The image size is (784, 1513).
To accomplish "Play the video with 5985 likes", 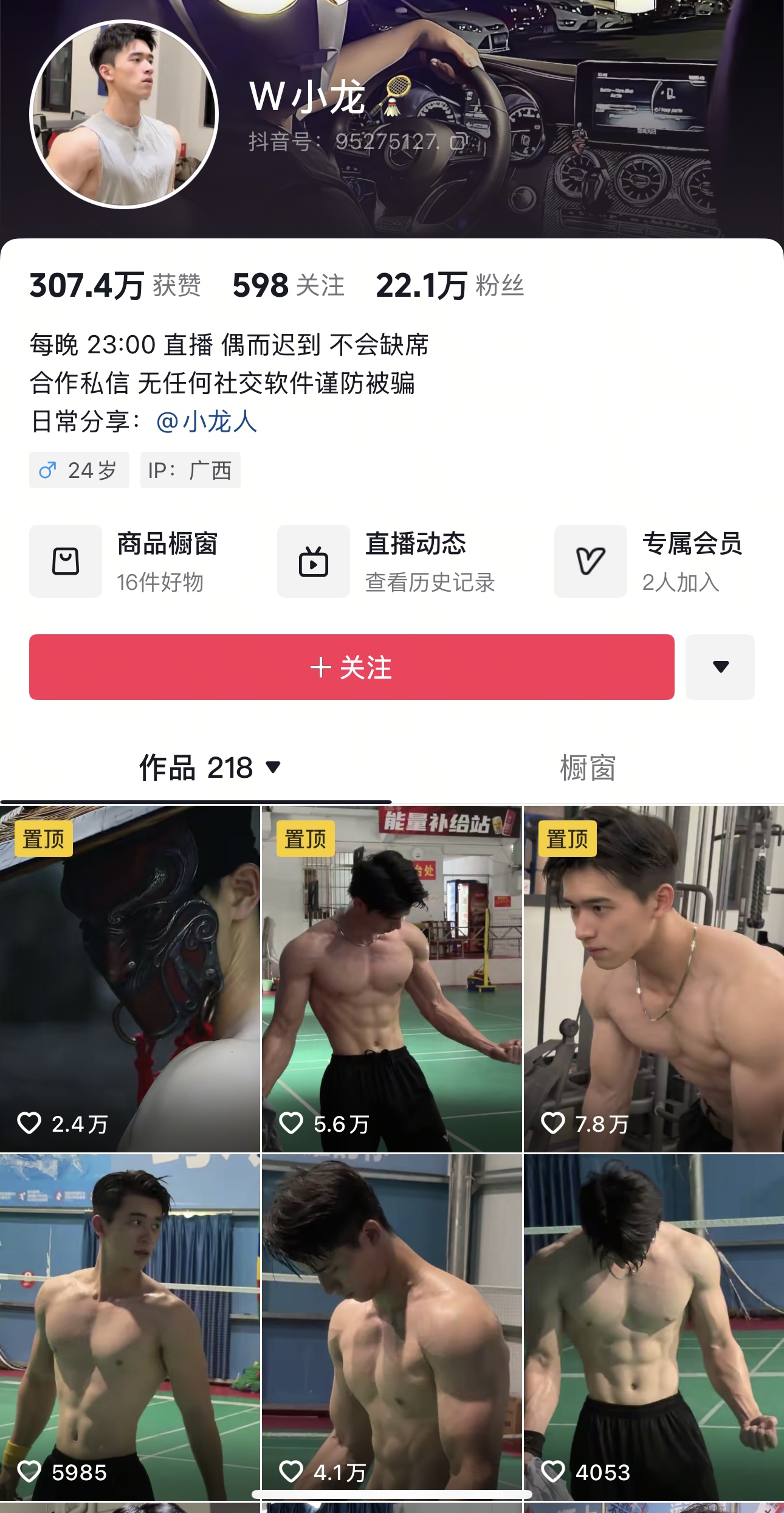I will pos(130,1326).
